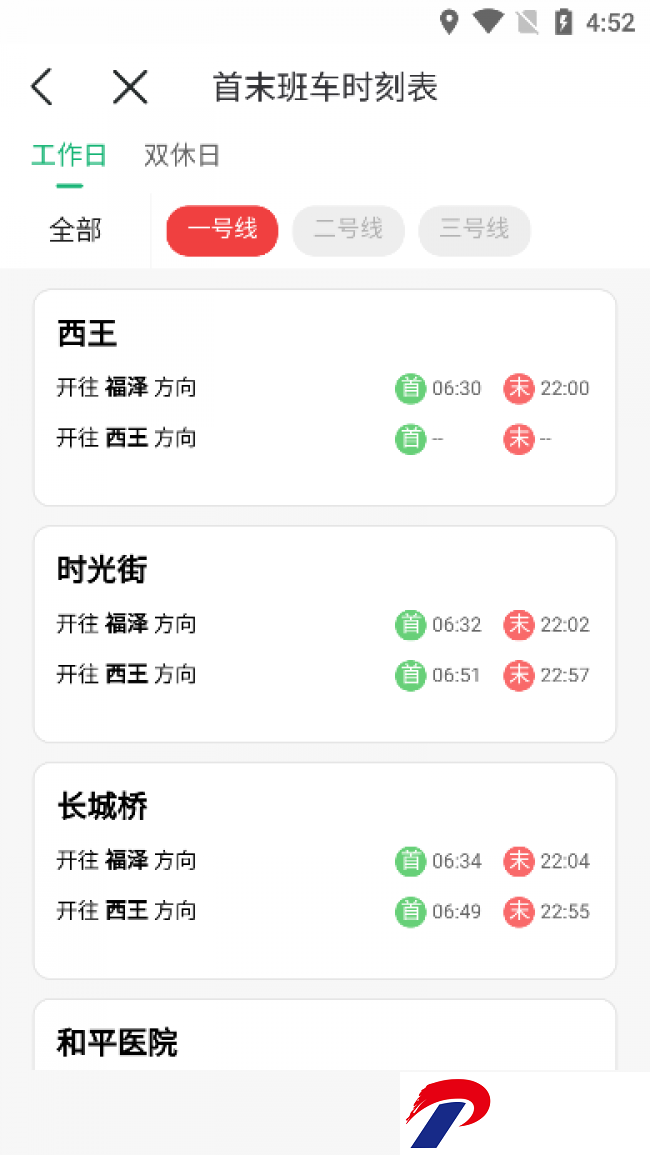Switch to the 双休日 tab
Screen dimensions: 650x1155
(x=182, y=155)
